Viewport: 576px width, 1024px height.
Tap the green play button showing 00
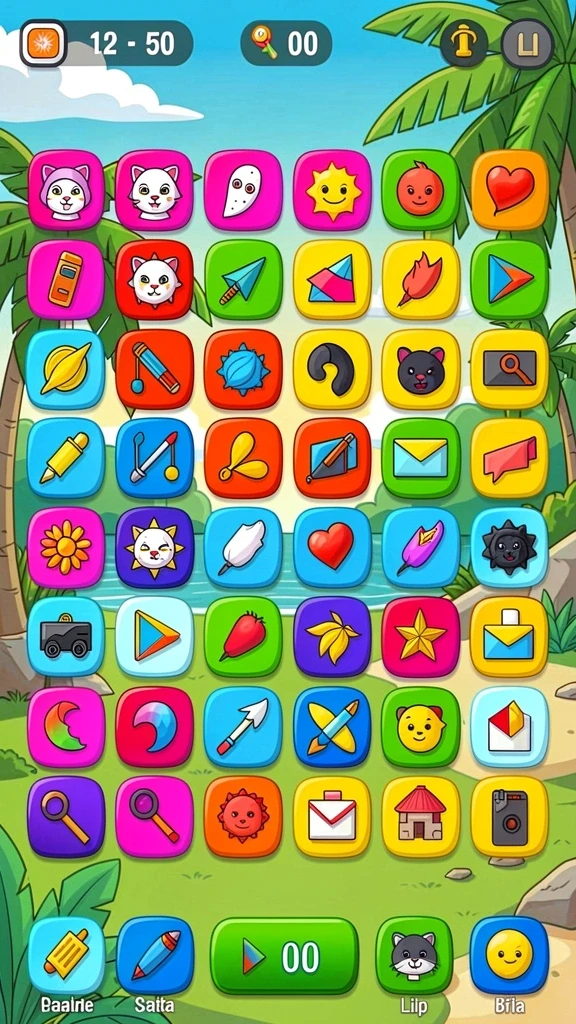pyautogui.click(x=284, y=956)
